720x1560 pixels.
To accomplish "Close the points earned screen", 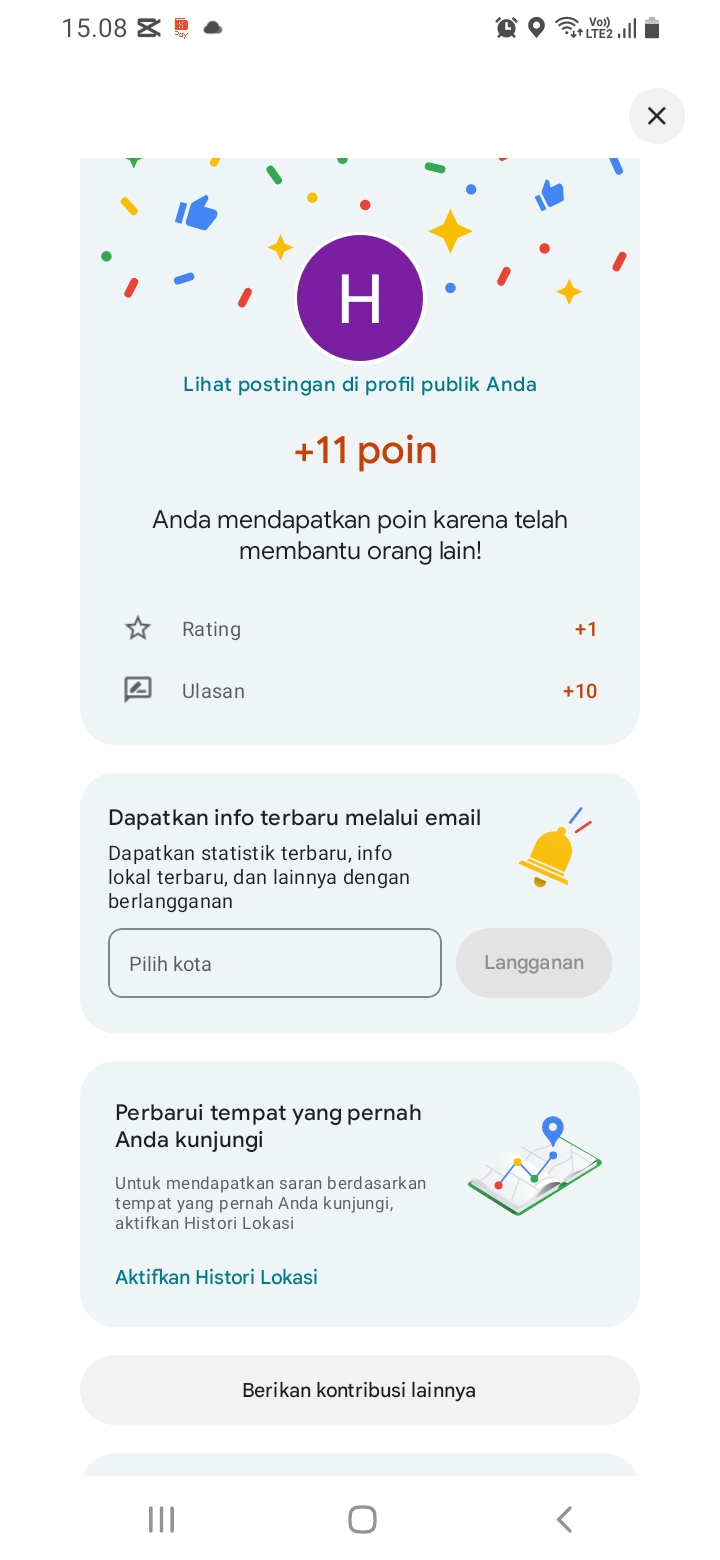I will click(x=656, y=116).
